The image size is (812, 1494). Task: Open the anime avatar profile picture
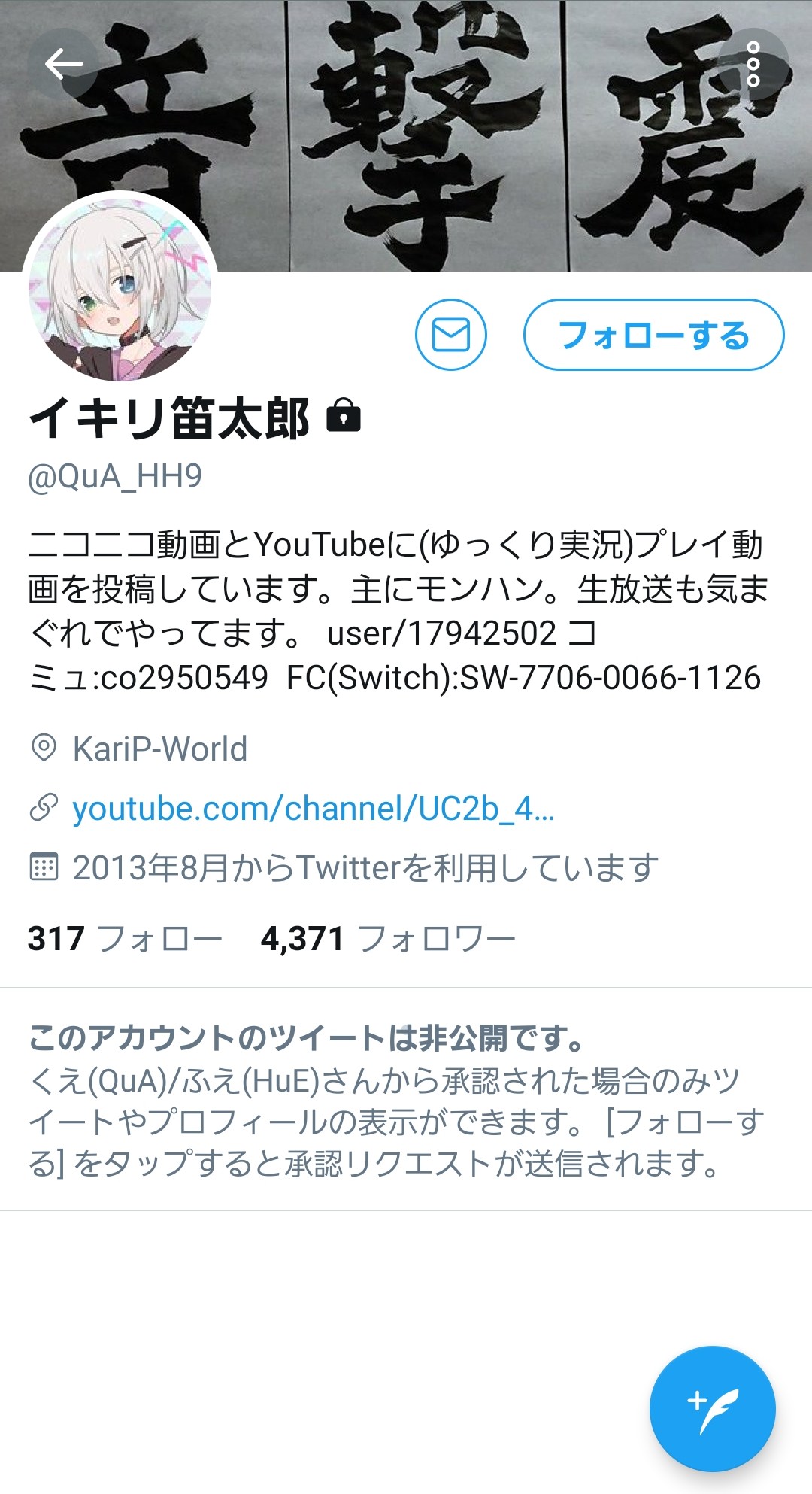120,290
